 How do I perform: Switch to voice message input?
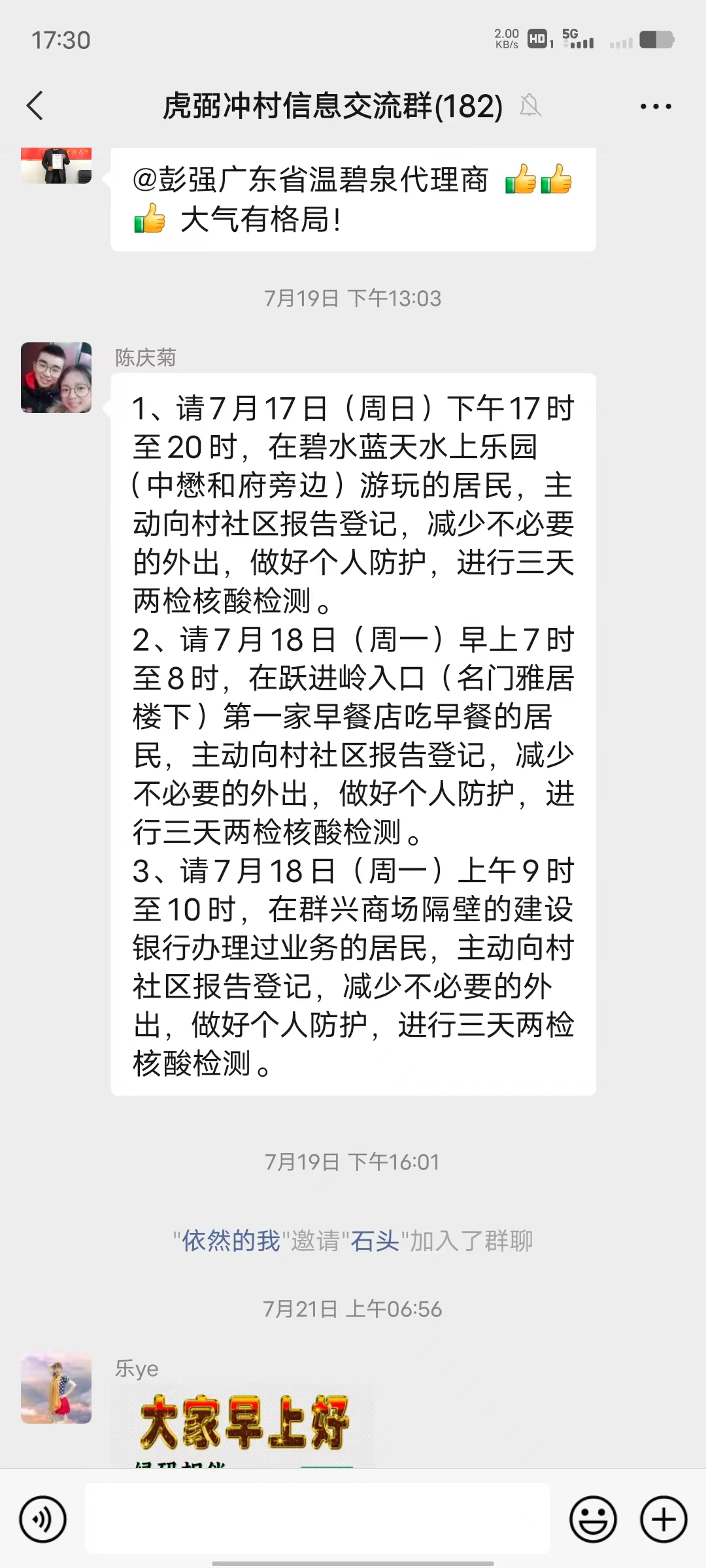coord(43,1519)
